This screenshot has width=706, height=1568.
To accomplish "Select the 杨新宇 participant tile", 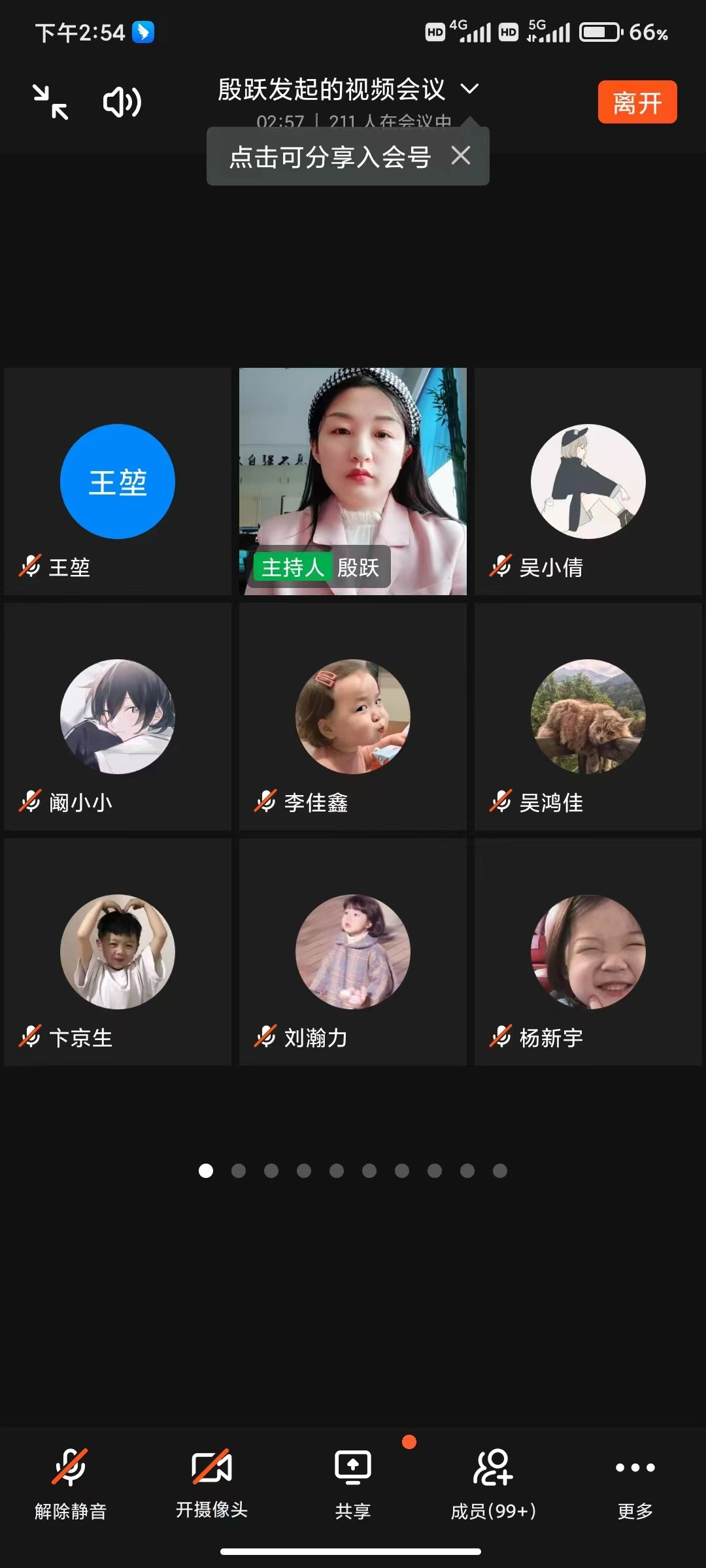I will (x=588, y=952).
